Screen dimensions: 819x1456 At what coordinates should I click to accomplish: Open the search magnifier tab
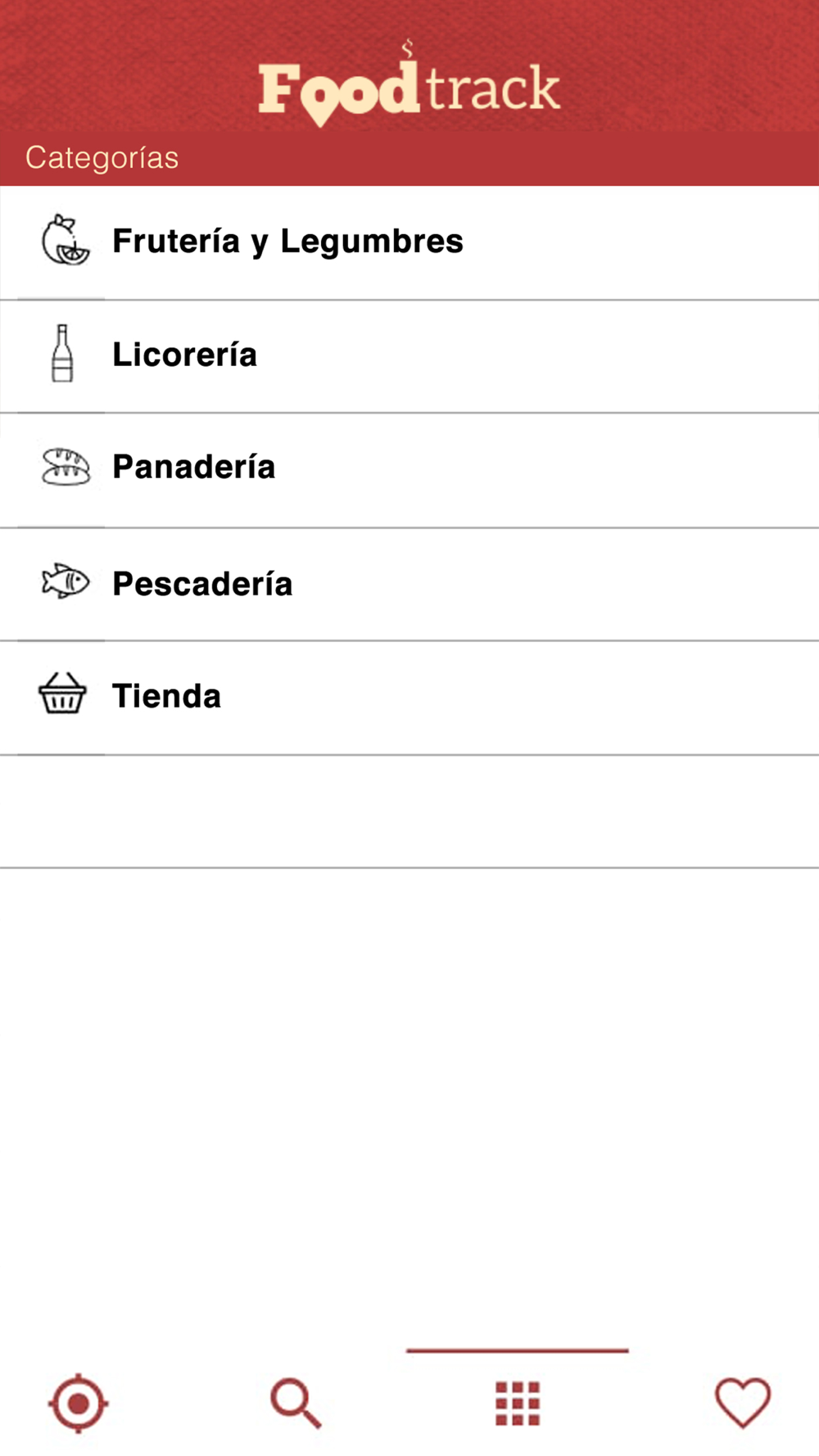click(x=296, y=1404)
